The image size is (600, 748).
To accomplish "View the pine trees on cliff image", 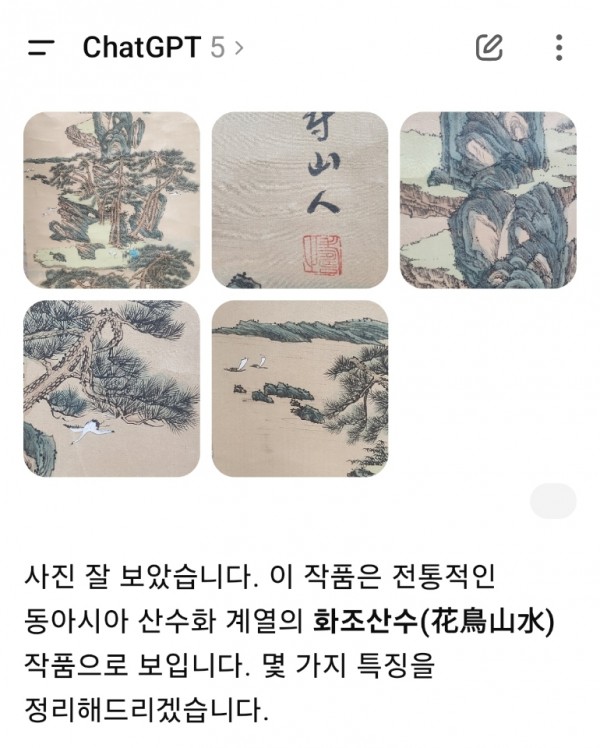I will (111, 200).
